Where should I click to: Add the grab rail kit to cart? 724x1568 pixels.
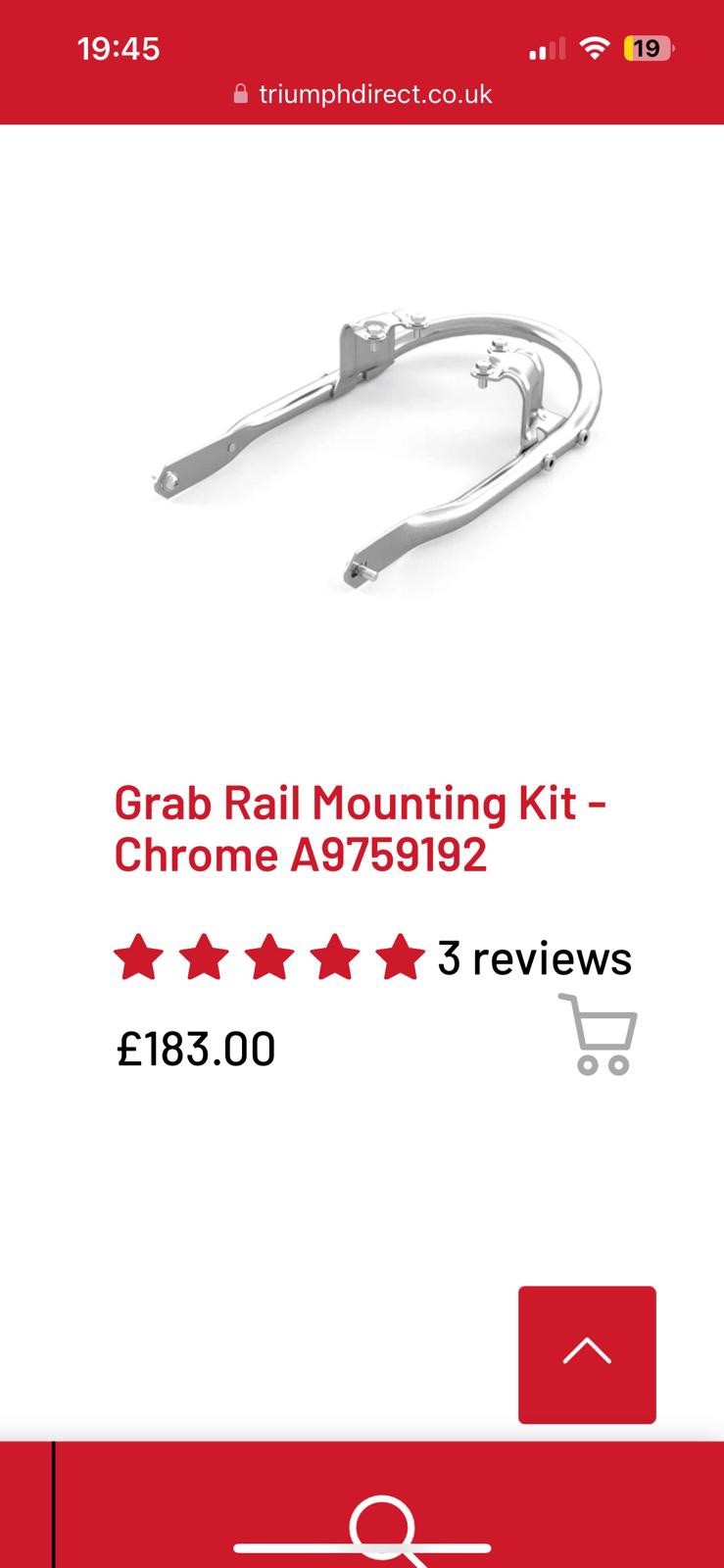click(598, 1034)
